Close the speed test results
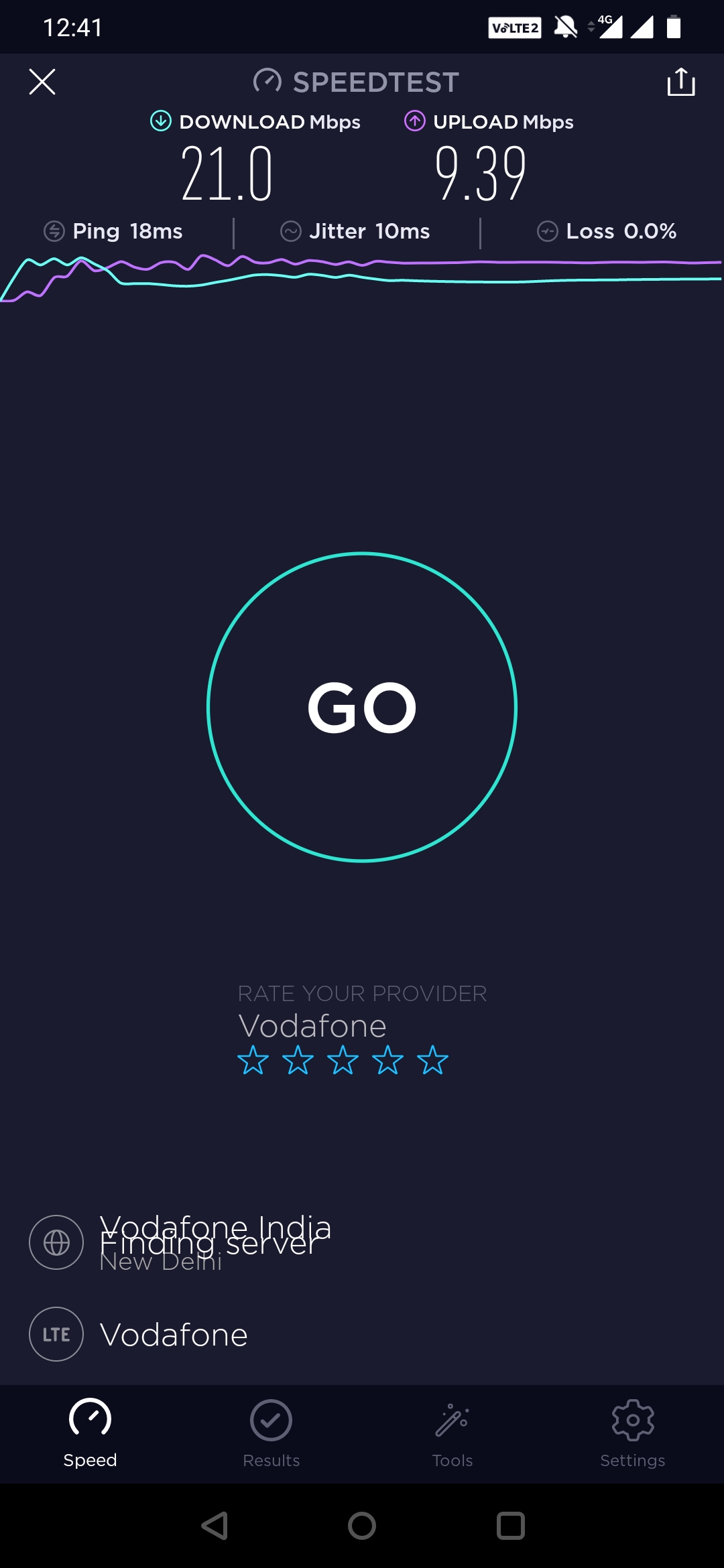The height and width of the screenshot is (1568, 724). tap(42, 82)
